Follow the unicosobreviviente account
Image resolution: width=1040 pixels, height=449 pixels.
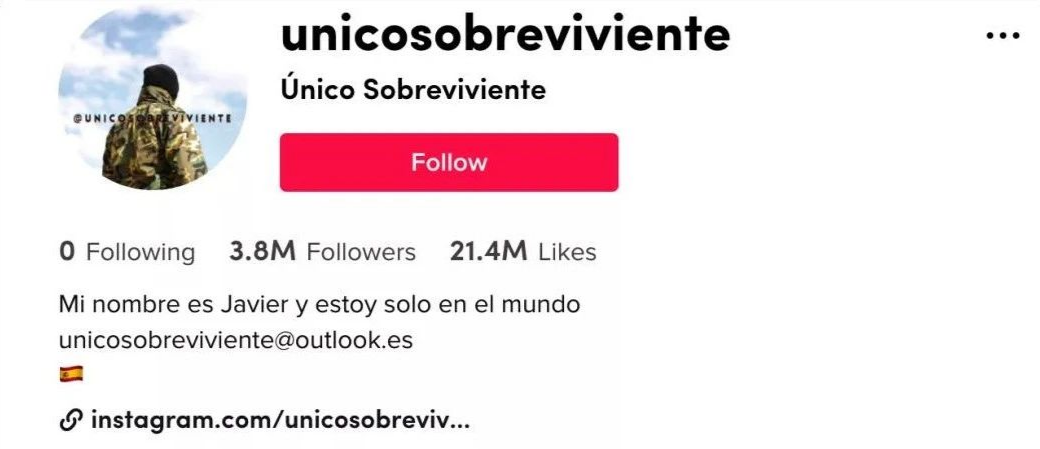click(449, 162)
